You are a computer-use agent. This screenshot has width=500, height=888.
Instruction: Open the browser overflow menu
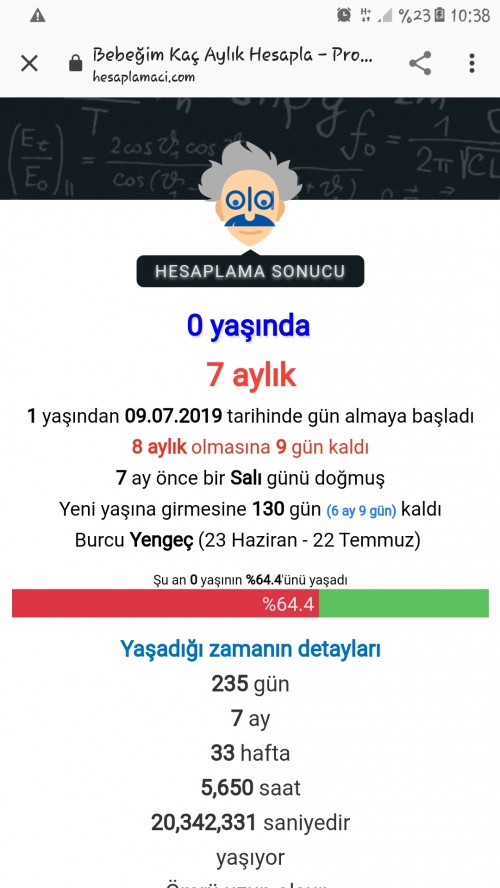coord(472,63)
